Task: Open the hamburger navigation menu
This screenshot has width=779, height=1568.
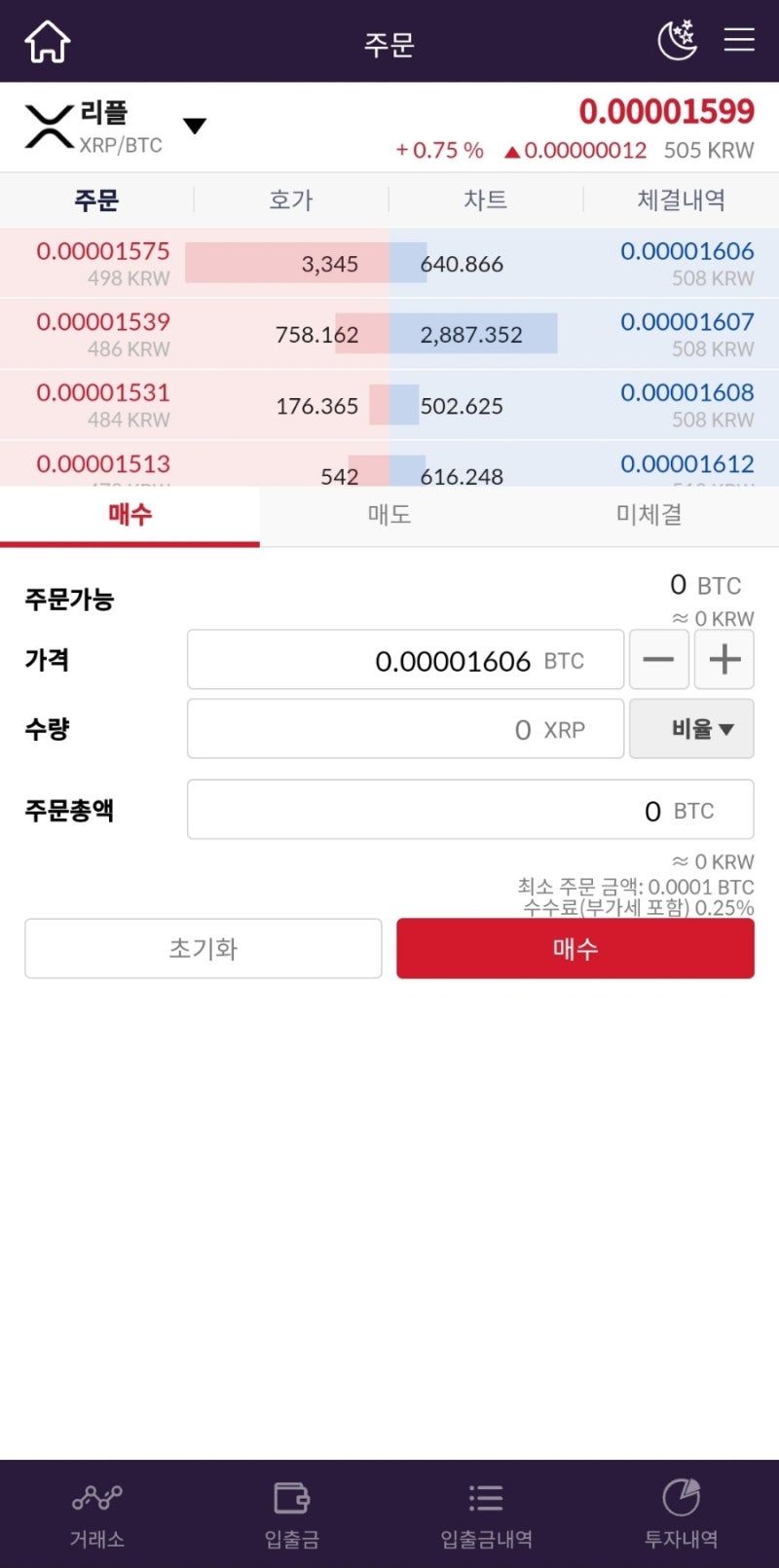Action: 739,40
